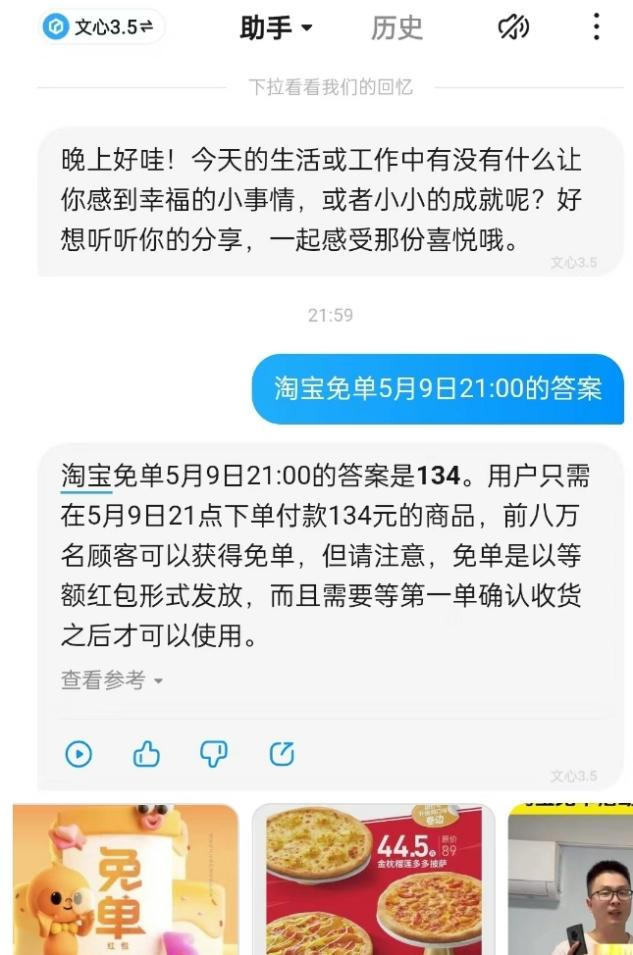The image size is (633, 955).
Task: Open the 44.5 pizza card
Action: tap(373, 880)
